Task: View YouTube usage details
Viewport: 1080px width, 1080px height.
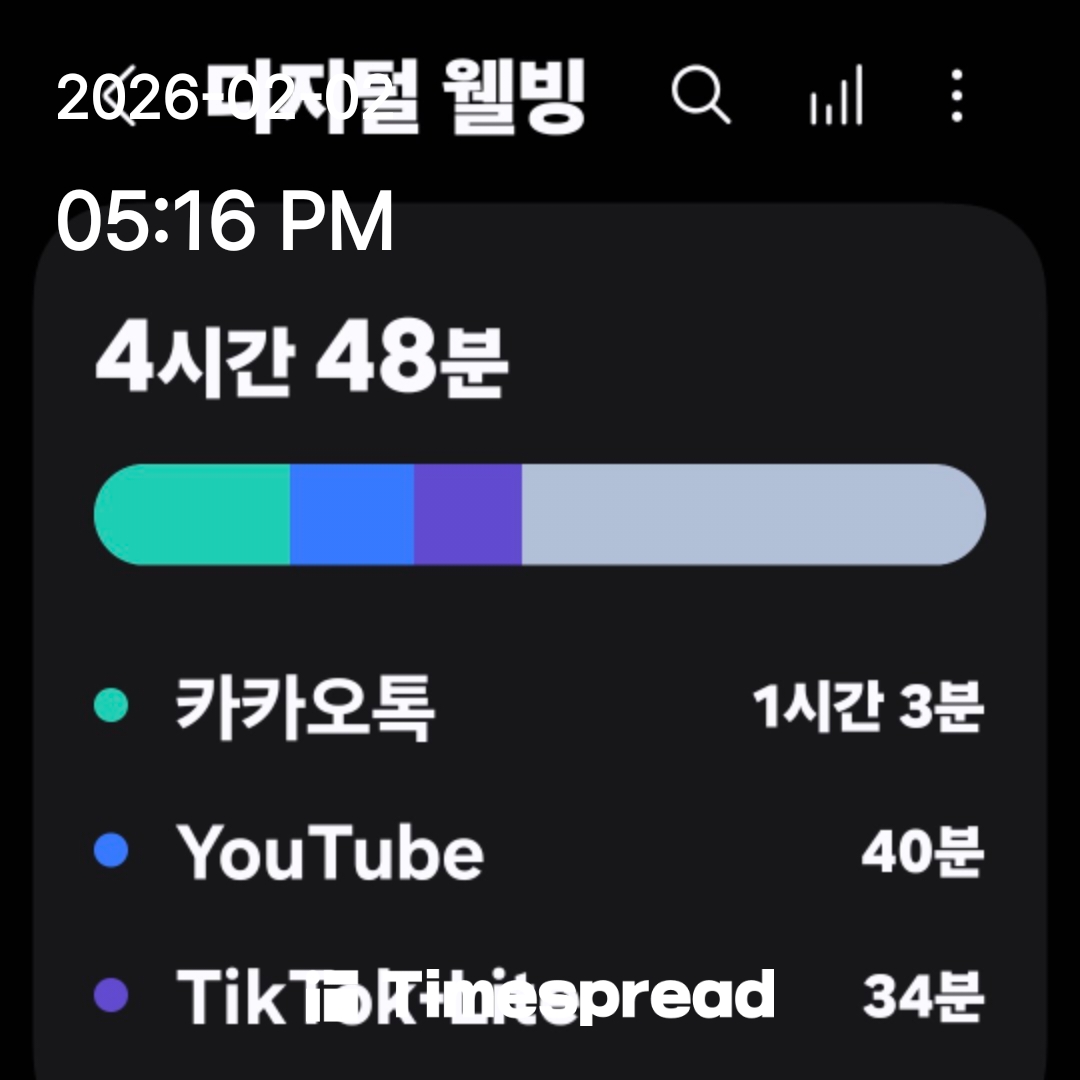Action: (x=330, y=852)
